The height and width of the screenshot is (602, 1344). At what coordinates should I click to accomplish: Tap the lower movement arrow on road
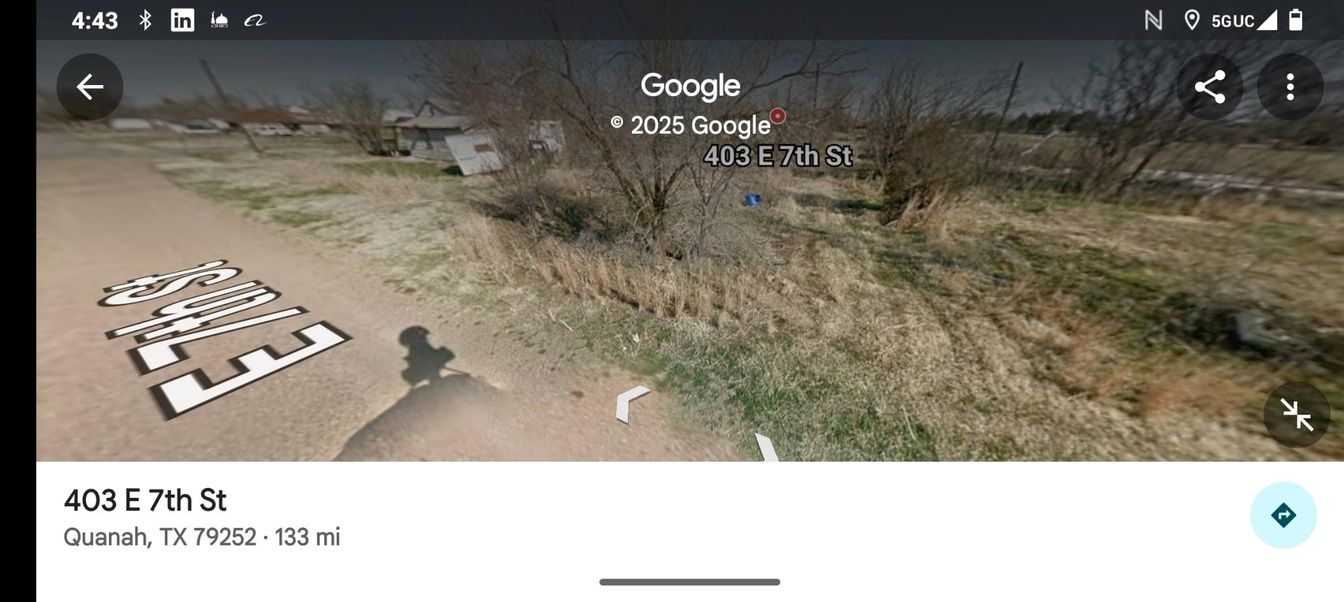(765, 448)
